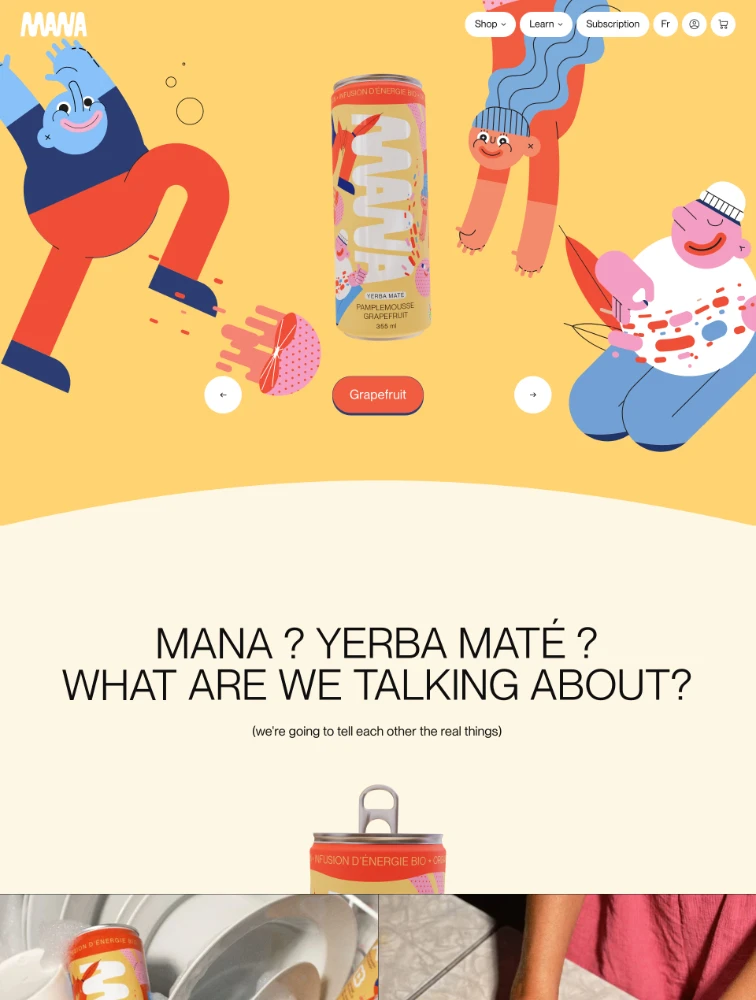Open the shopping cart
Image resolution: width=756 pixels, height=1000 pixels.
tap(723, 24)
